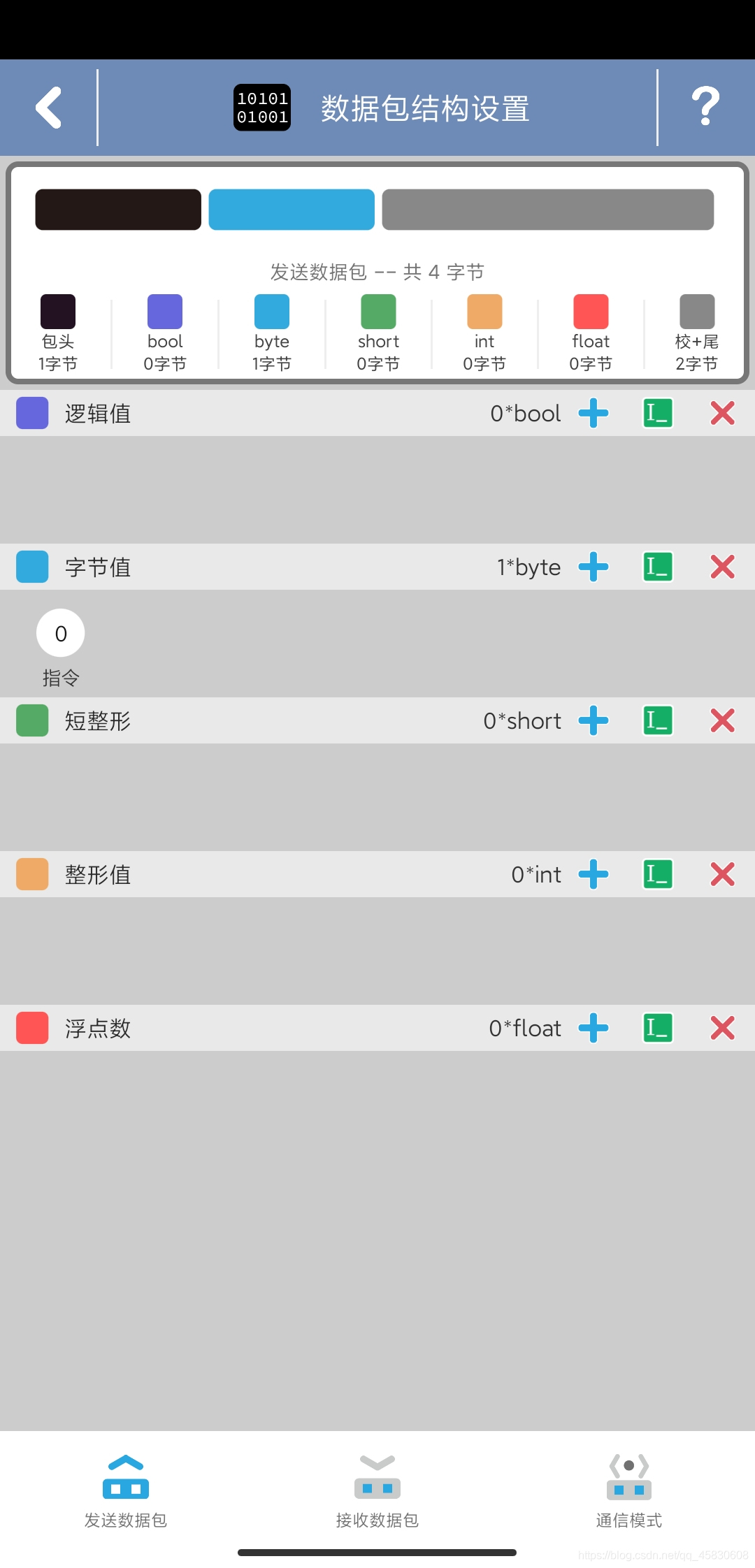Viewport: 755px width, 1568px height.
Task: Select the 包头 packet header icon
Action: [x=58, y=312]
